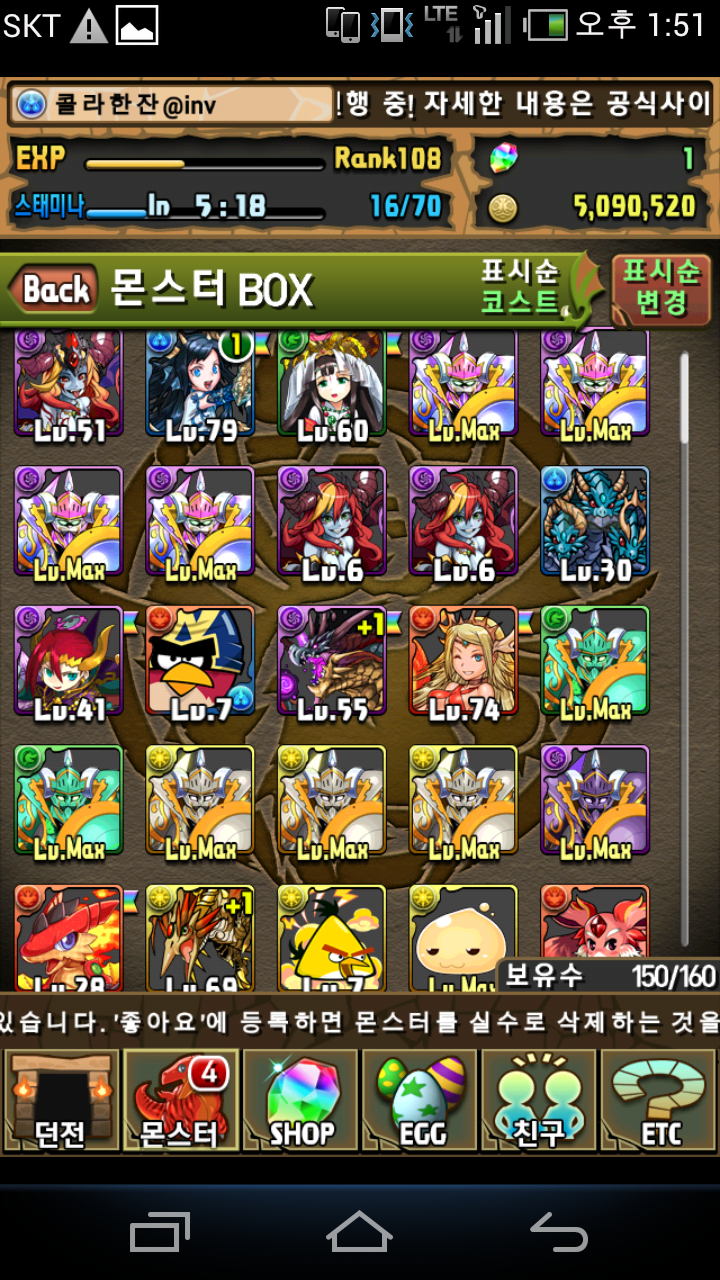Select the Lv.55 dark dragon with +1
The height and width of the screenshot is (1280, 720).
pyautogui.click(x=332, y=662)
